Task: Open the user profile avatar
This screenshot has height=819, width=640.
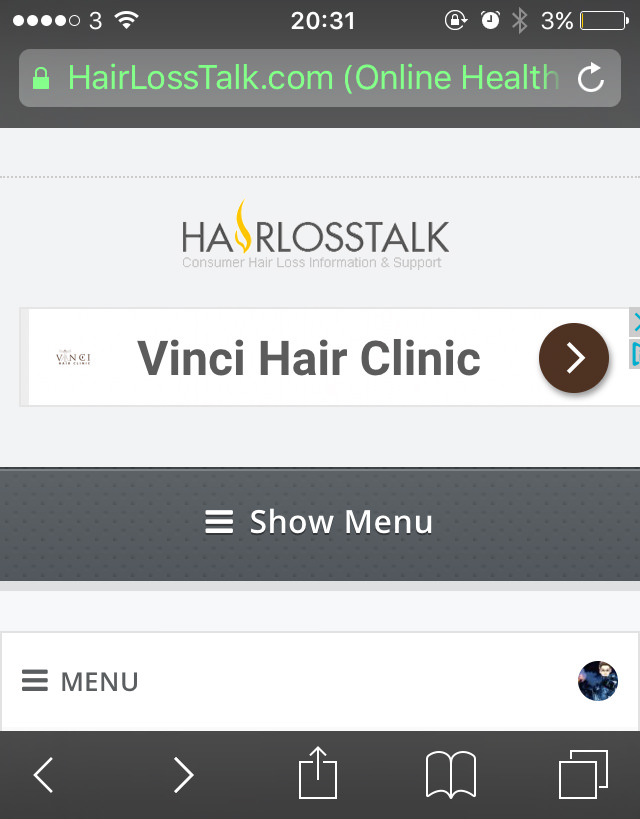Action: click(598, 682)
